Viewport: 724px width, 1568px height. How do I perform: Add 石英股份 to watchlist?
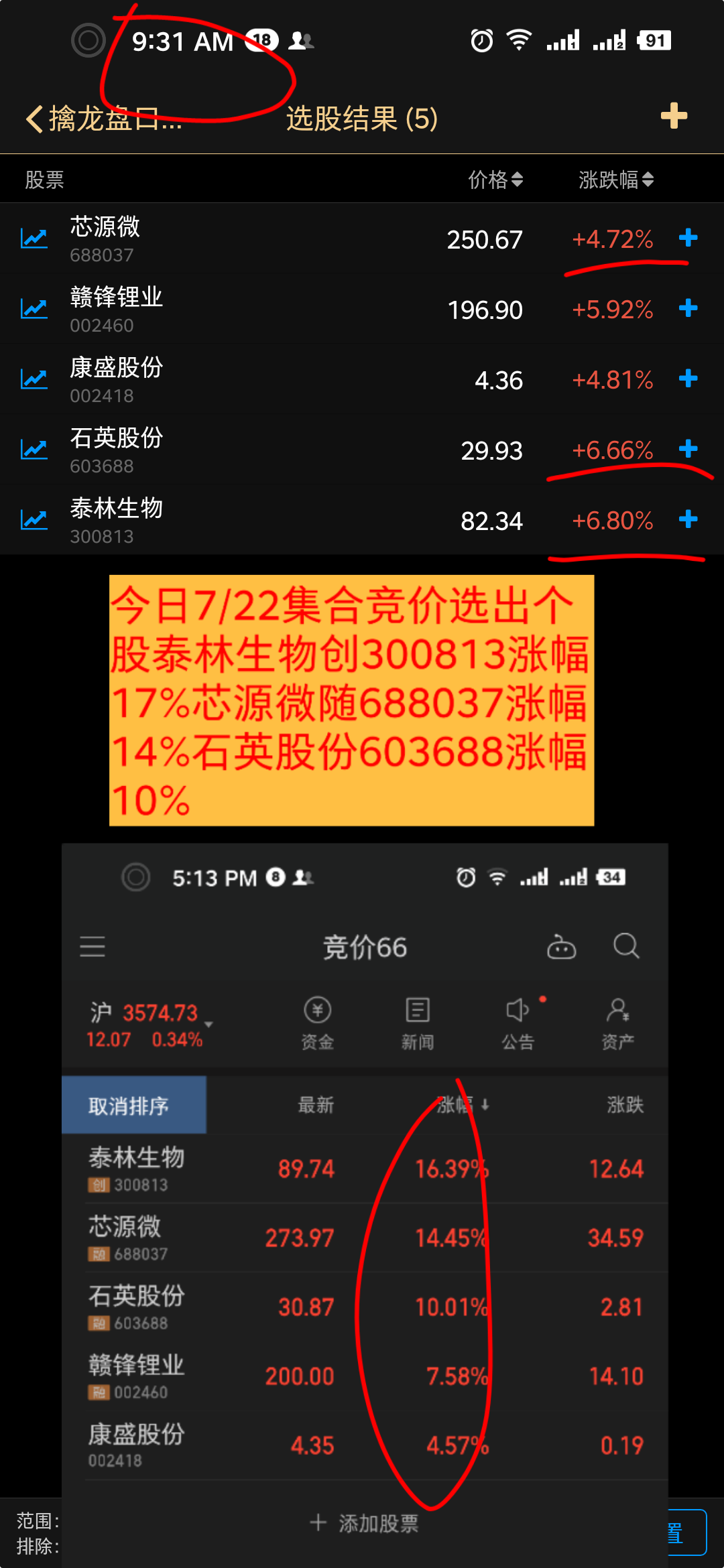pyautogui.click(x=688, y=449)
